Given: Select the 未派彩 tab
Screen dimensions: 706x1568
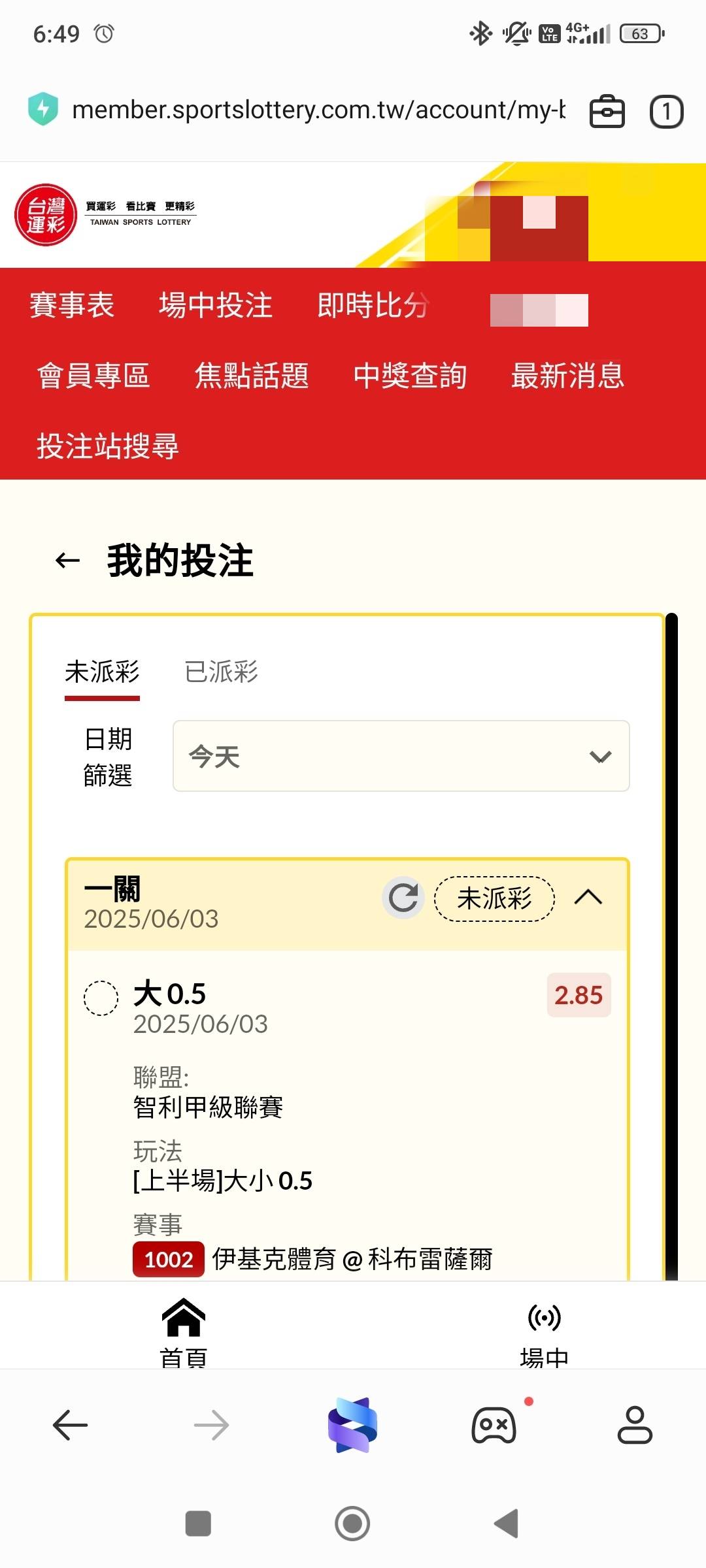Looking at the screenshot, I should 102,672.
